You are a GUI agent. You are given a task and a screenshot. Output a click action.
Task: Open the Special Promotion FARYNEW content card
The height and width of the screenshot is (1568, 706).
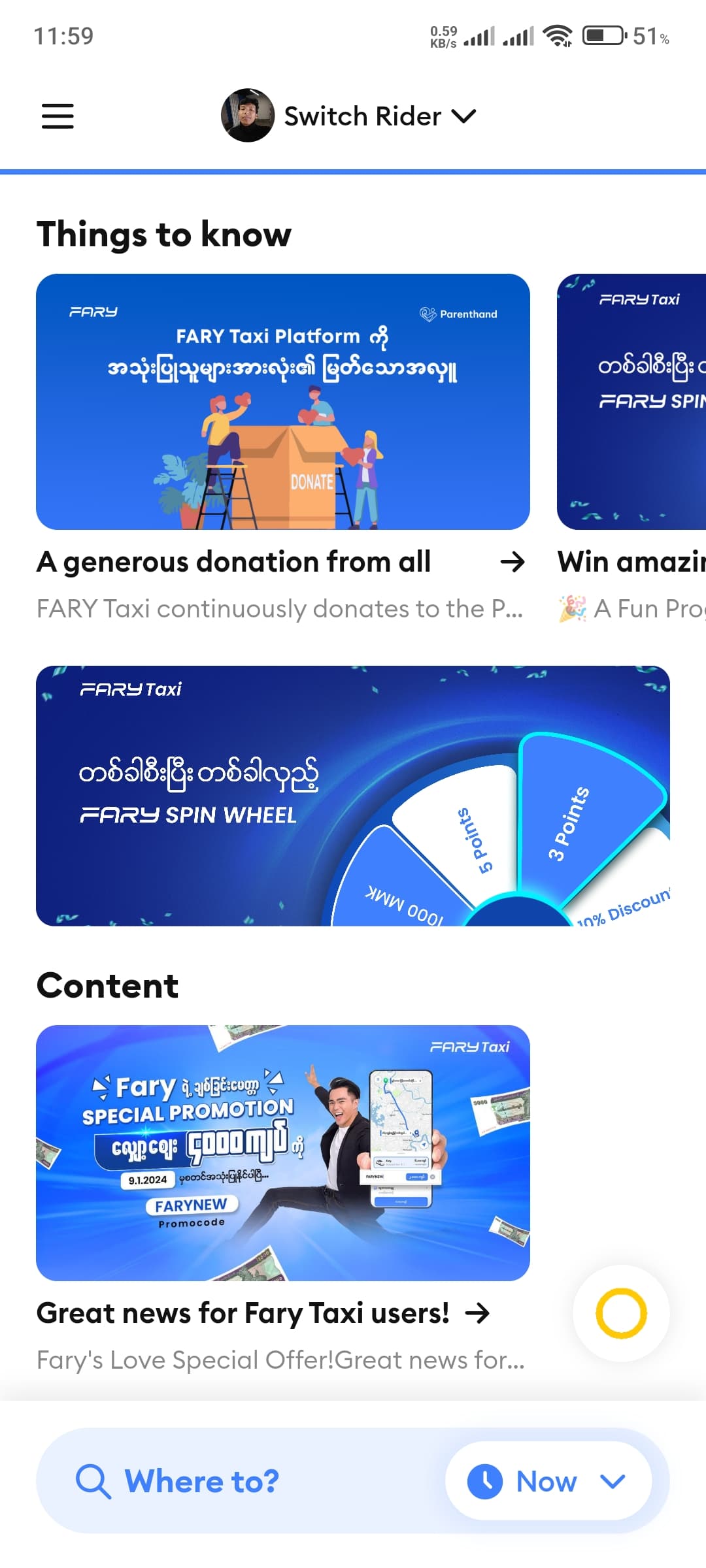282,1152
